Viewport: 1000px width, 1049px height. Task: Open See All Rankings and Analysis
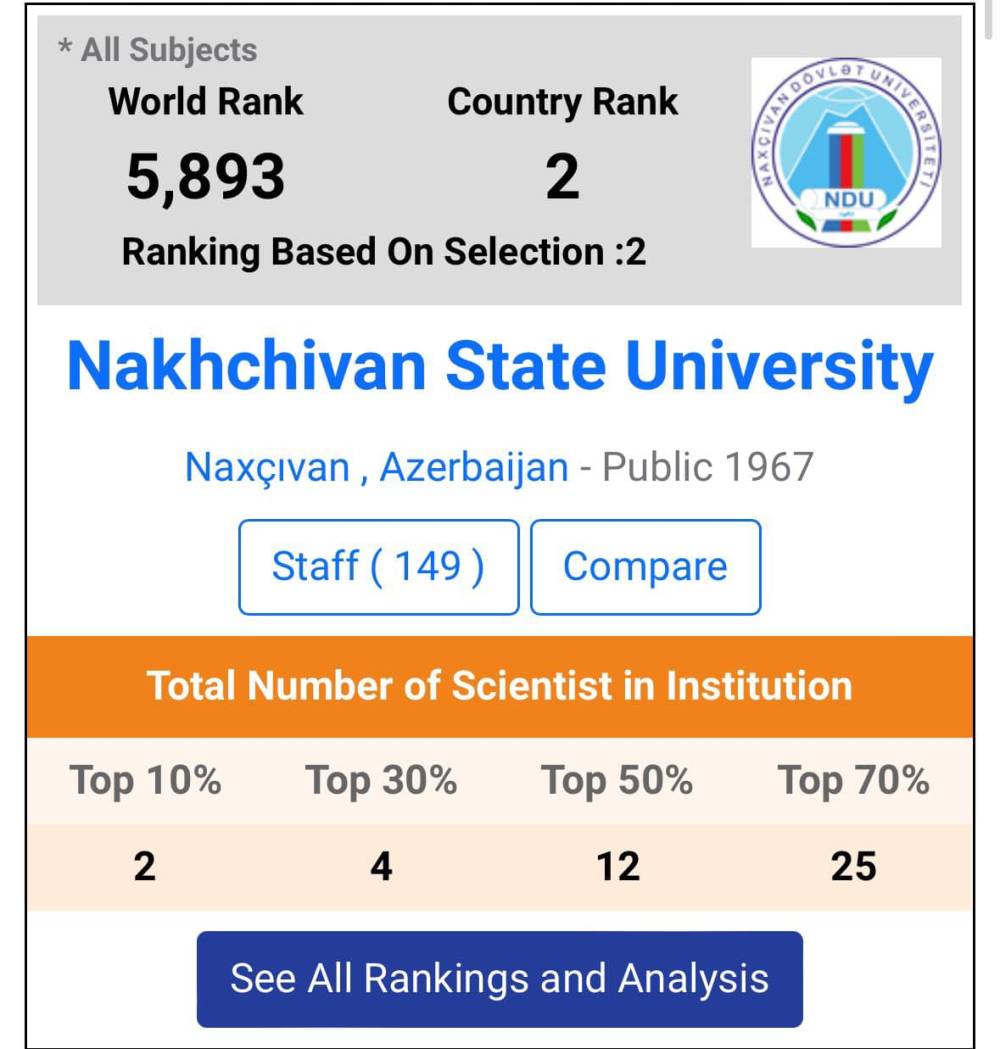500,979
